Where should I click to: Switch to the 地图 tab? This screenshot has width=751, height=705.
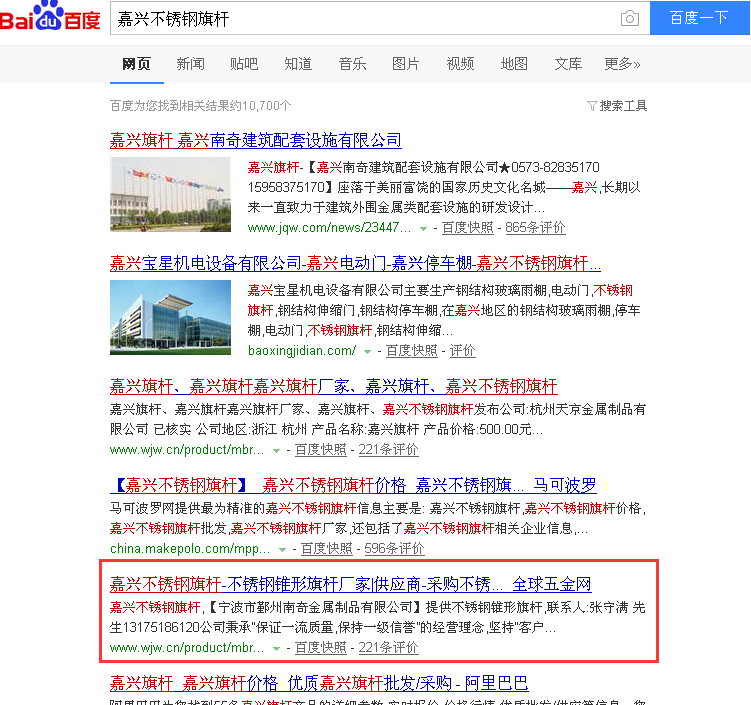514,64
